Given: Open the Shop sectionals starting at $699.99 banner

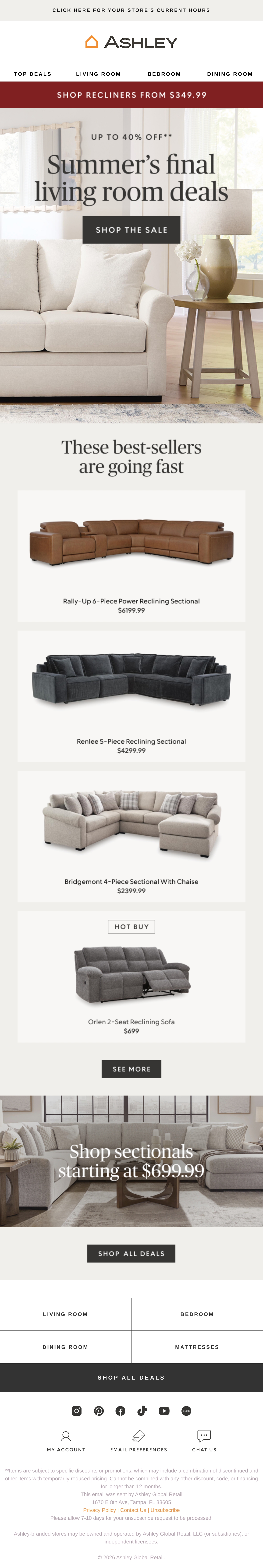Looking at the screenshot, I should pyautogui.click(x=131, y=1161).
